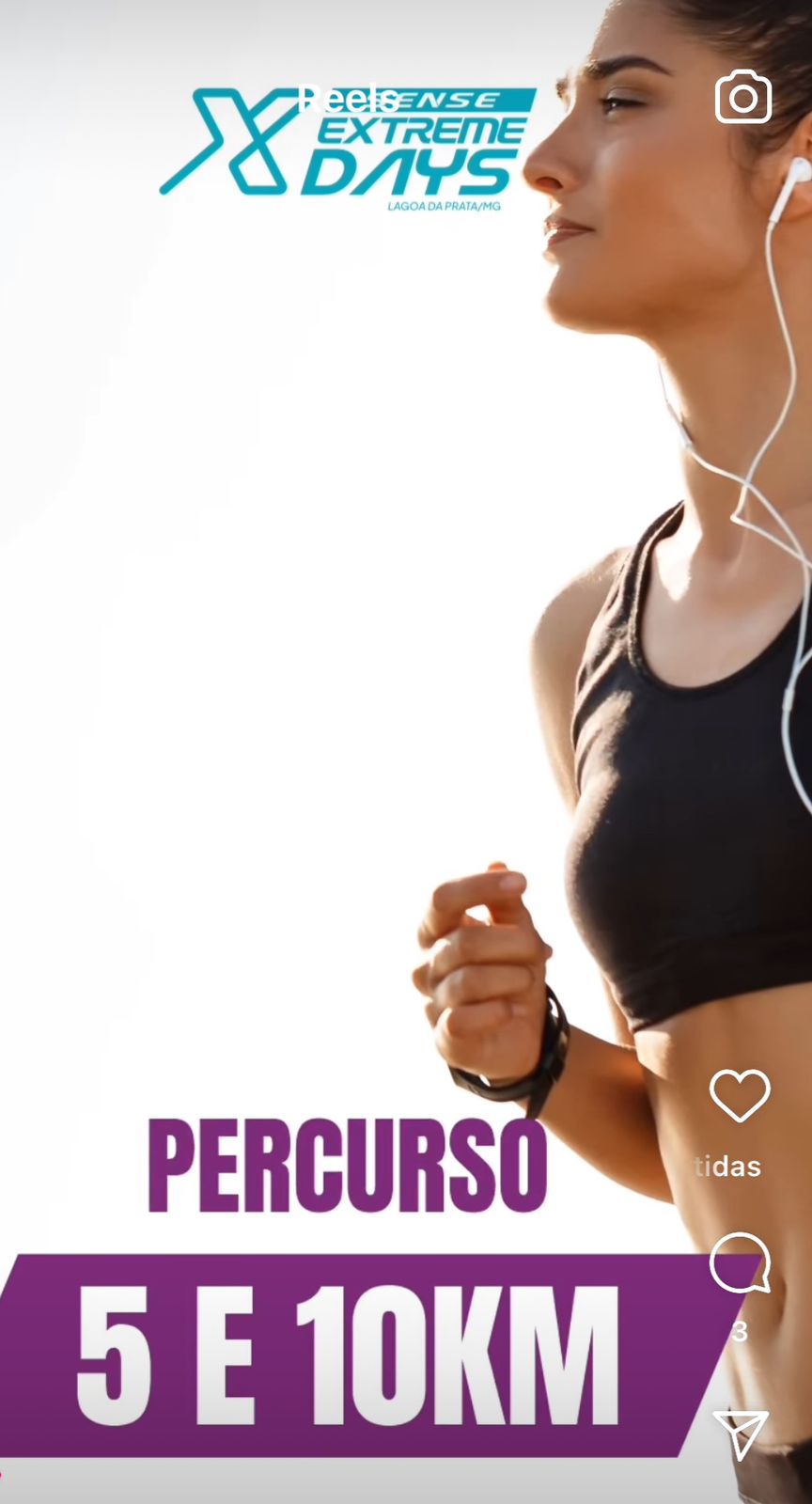Share this reel via send icon
The height and width of the screenshot is (1504, 812).
(741, 1433)
